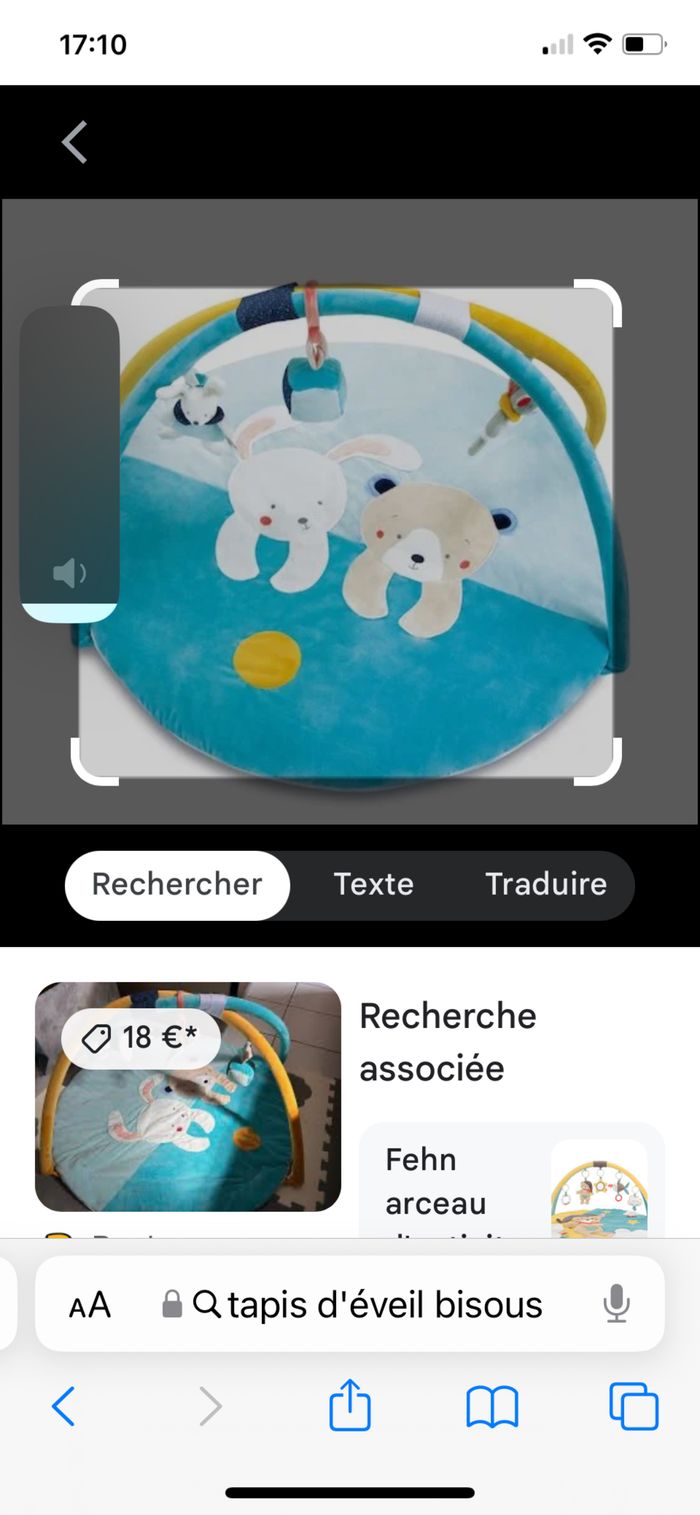Screen dimensions: 700x1515
Task: Go back to the previous page in Safari
Action: pyautogui.click(x=63, y=1406)
